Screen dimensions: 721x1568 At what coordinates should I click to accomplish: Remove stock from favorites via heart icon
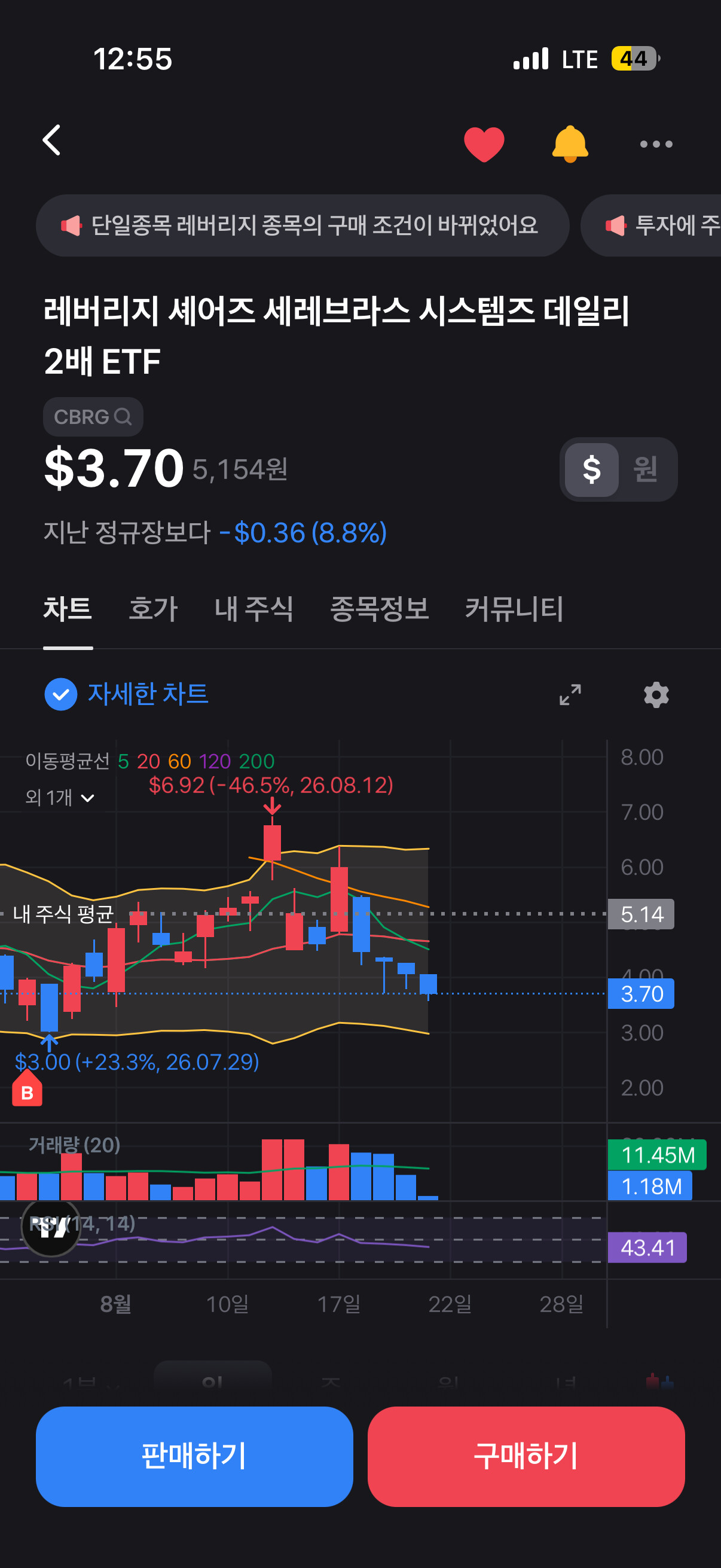click(x=484, y=144)
